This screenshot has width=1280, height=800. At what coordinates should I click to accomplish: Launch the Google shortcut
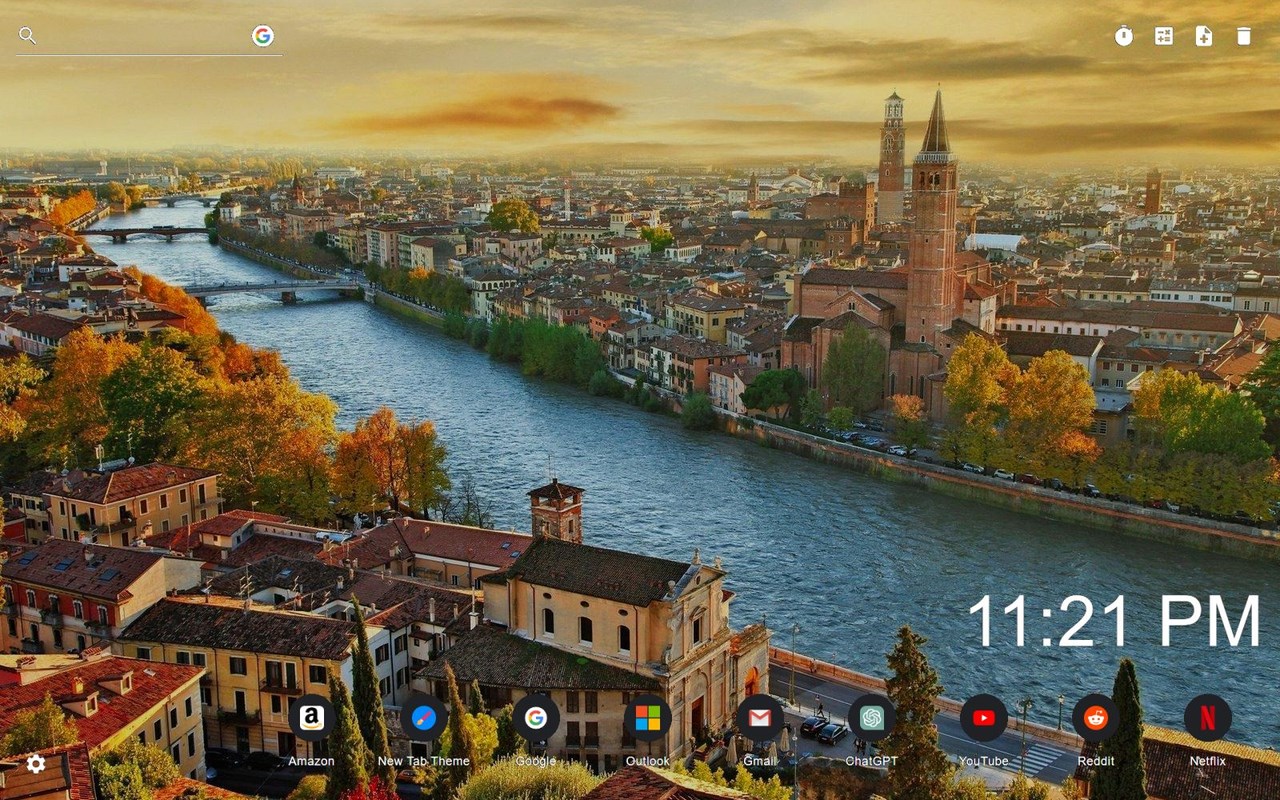[536, 718]
